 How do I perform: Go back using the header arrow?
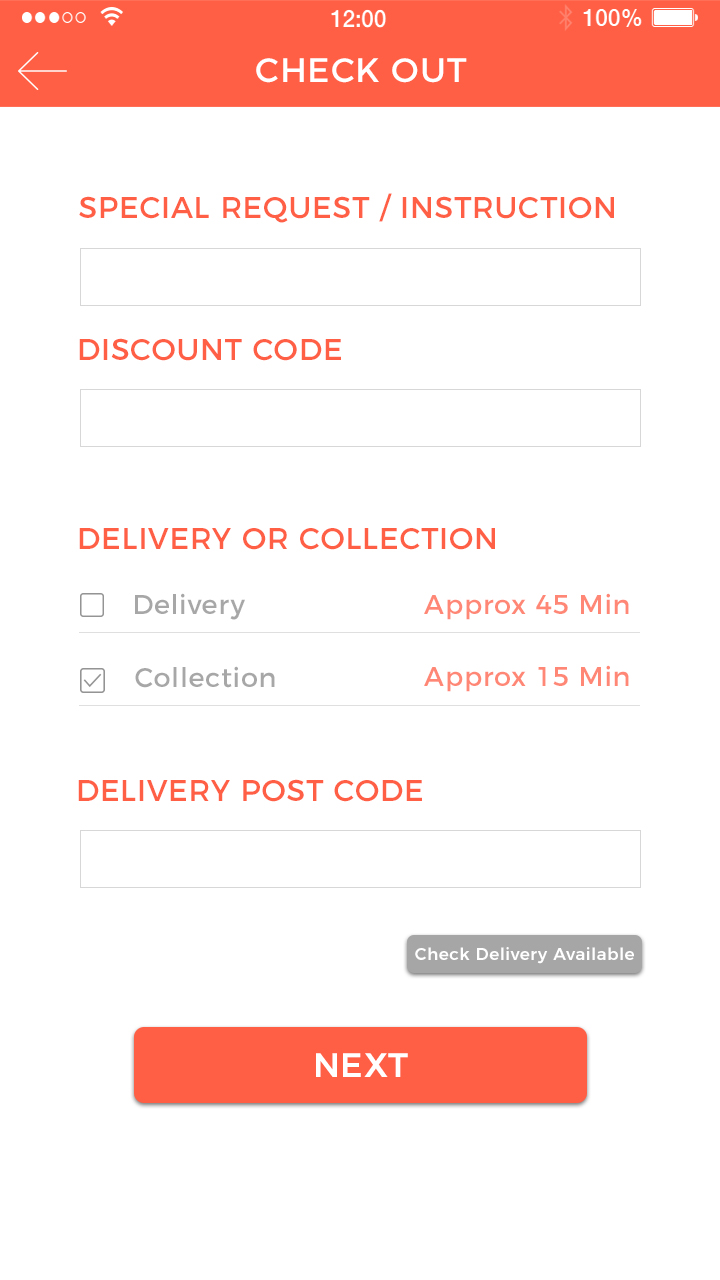[x=42, y=71]
